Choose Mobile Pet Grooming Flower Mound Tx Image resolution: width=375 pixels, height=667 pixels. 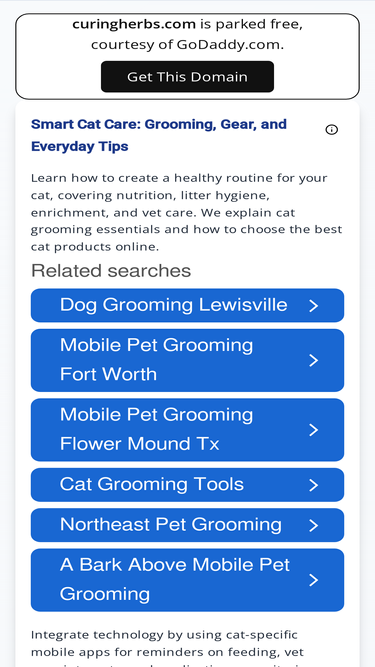click(x=187, y=430)
